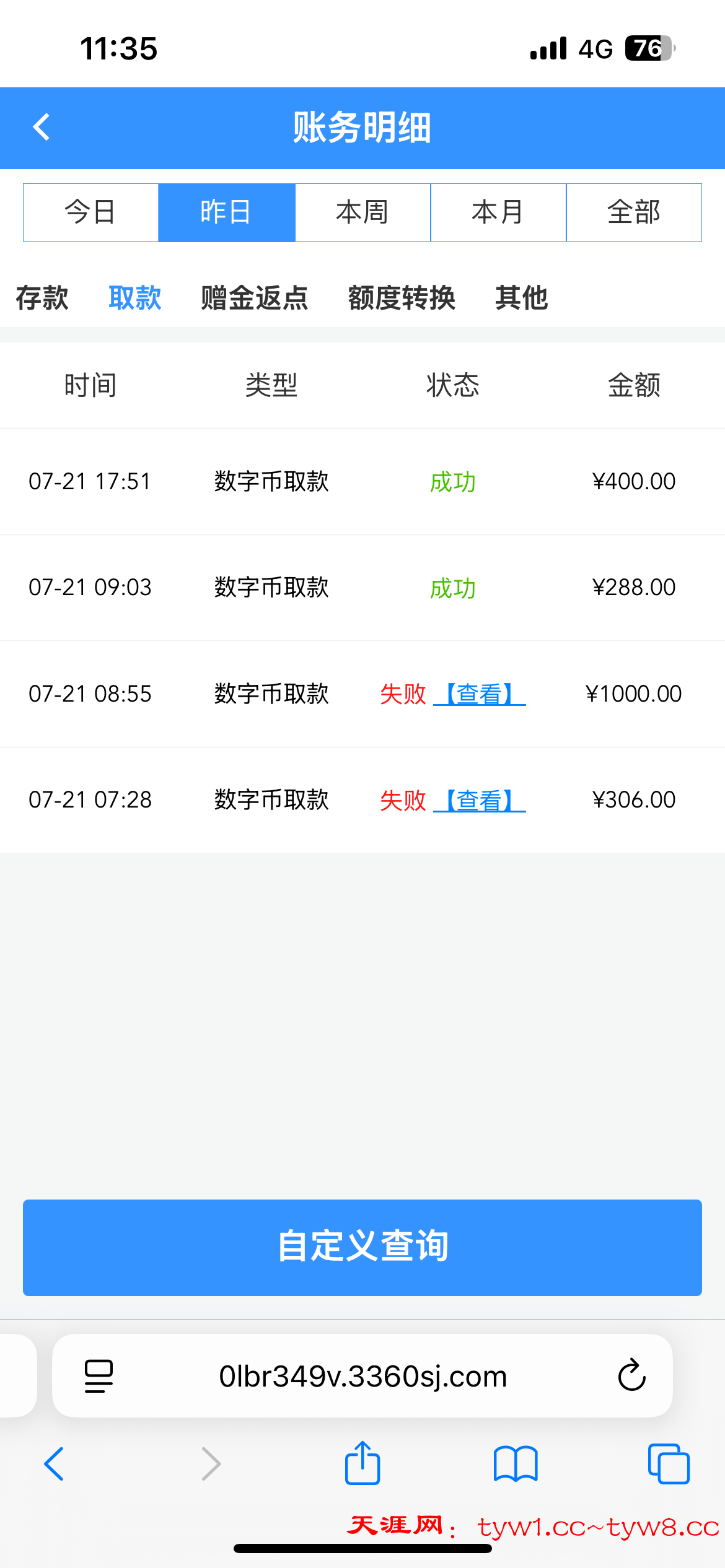Open the 存款 category
Viewport: 725px width, 1568px height.
tap(42, 298)
